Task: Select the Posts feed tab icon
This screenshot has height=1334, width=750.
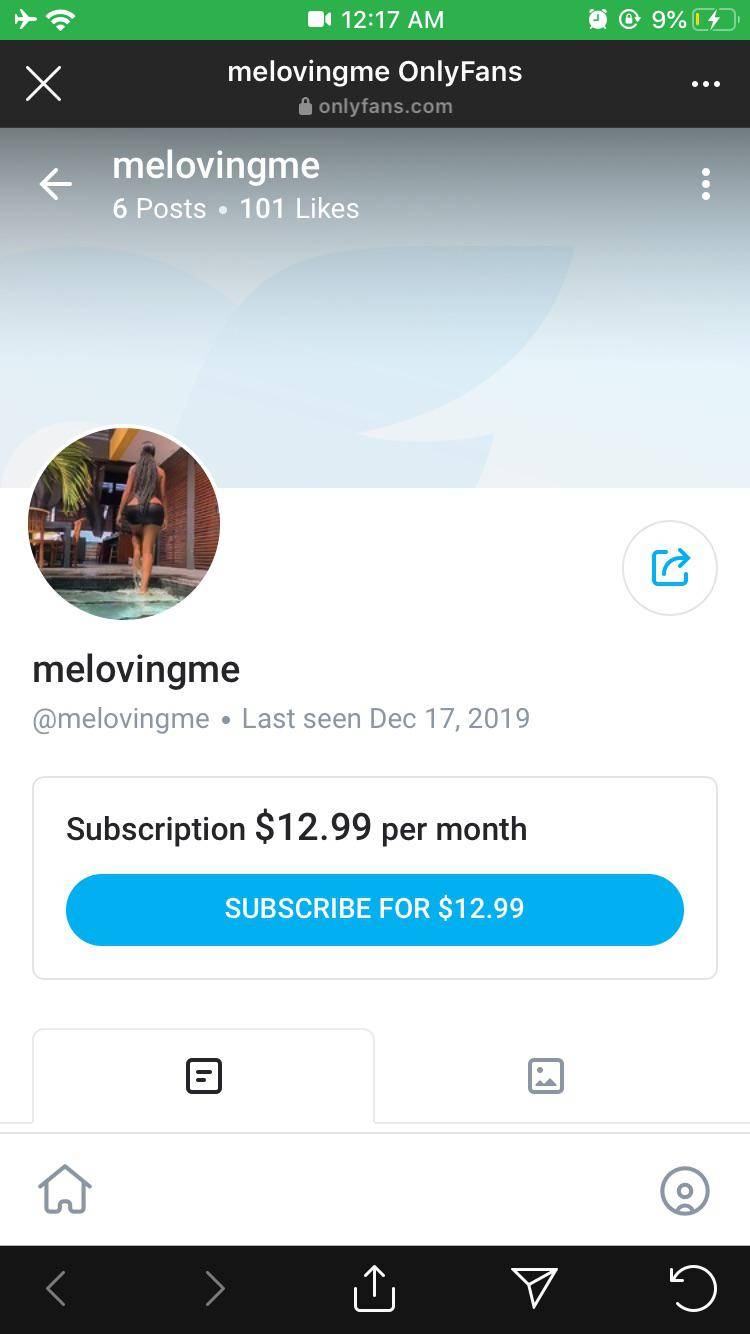Action: point(203,1075)
